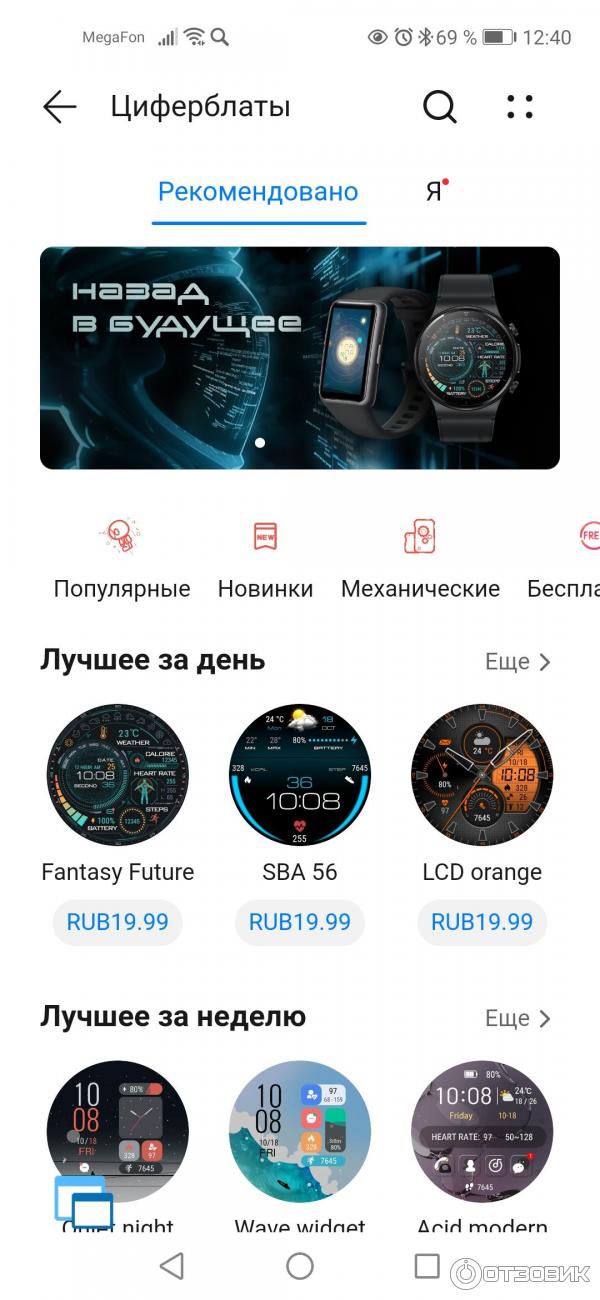Screen dimensions: 600x1300
Task: Open the LCD orange watch face
Action: [482, 775]
